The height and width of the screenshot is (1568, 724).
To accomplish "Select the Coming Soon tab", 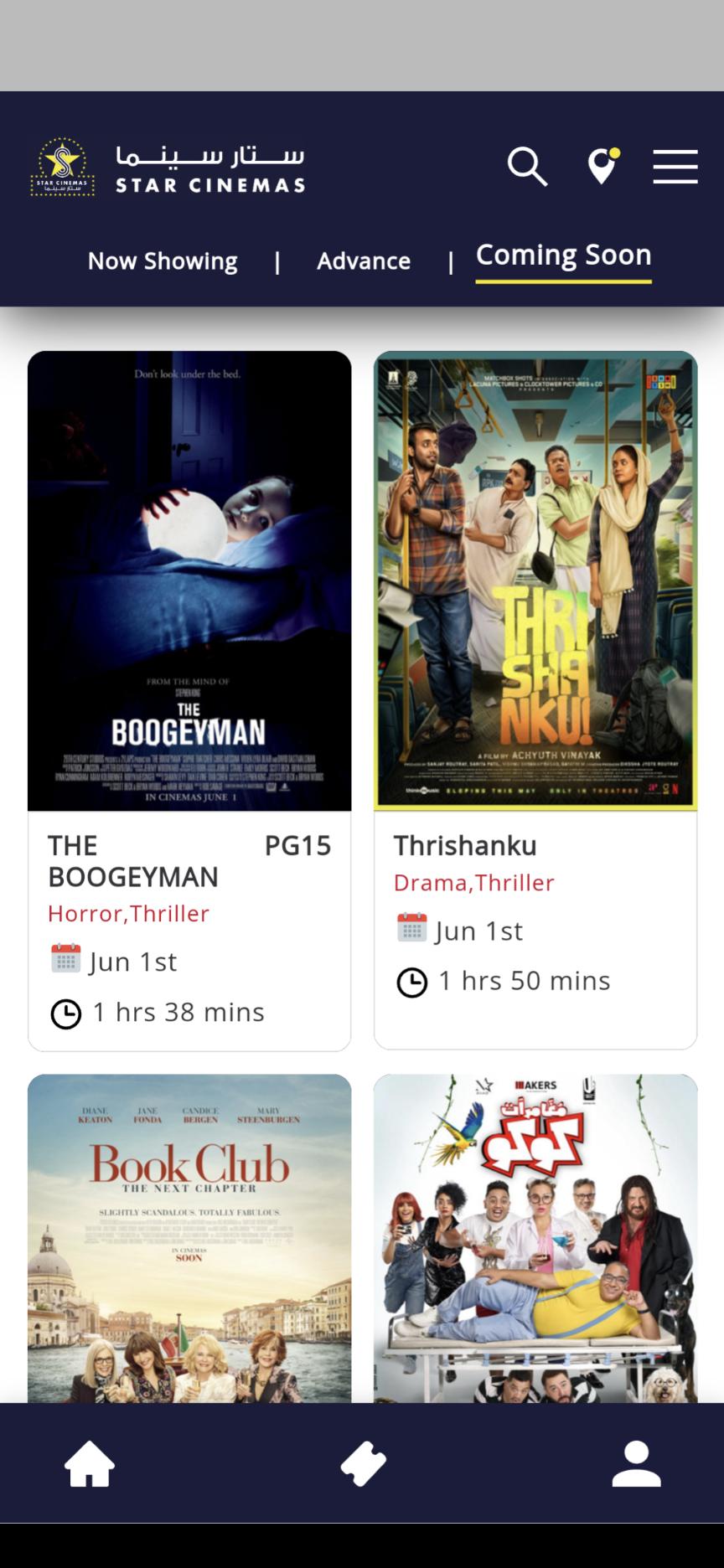I will (563, 255).
